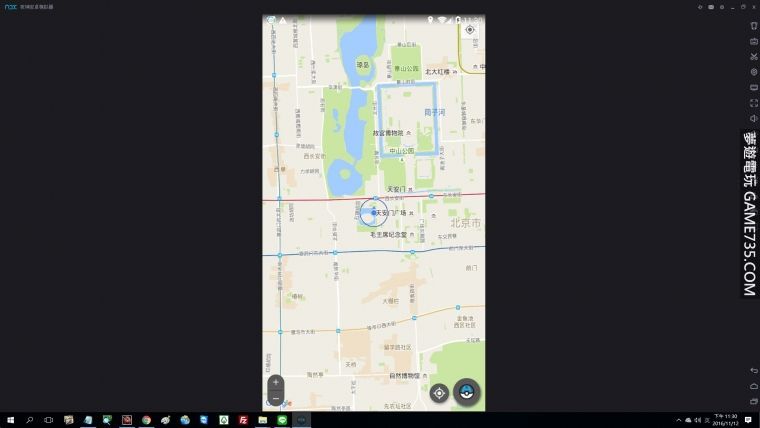Open the Poké Ball floating button
760x428 pixels.
[467, 392]
